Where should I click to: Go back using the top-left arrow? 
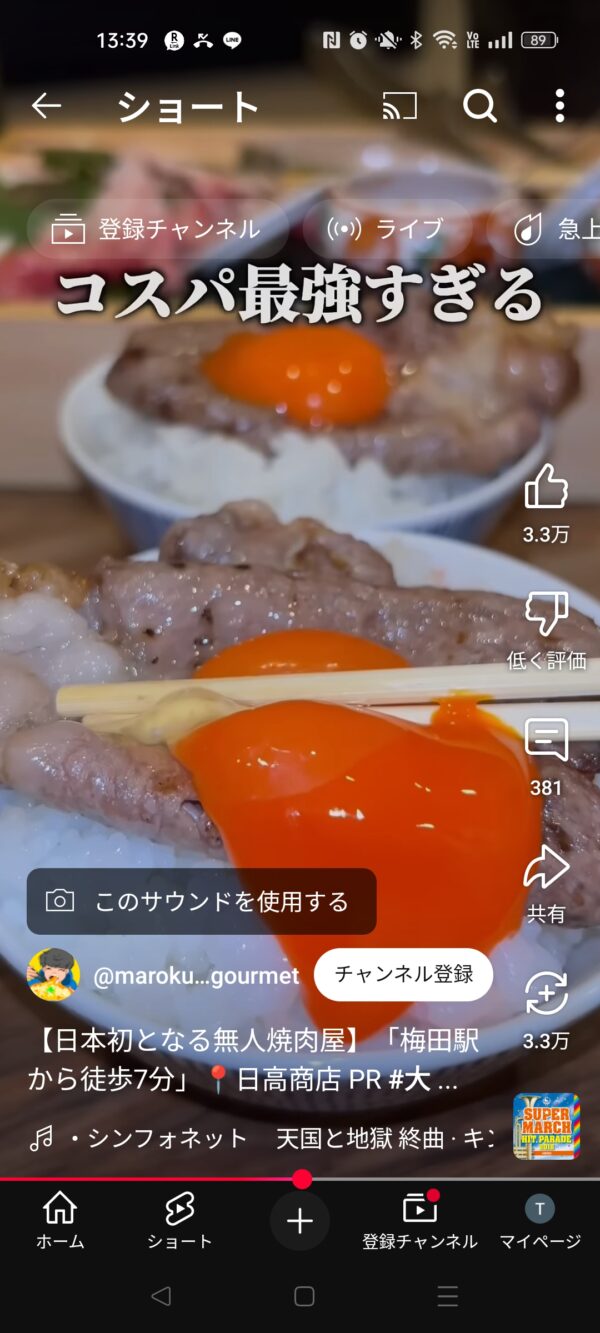(46, 106)
